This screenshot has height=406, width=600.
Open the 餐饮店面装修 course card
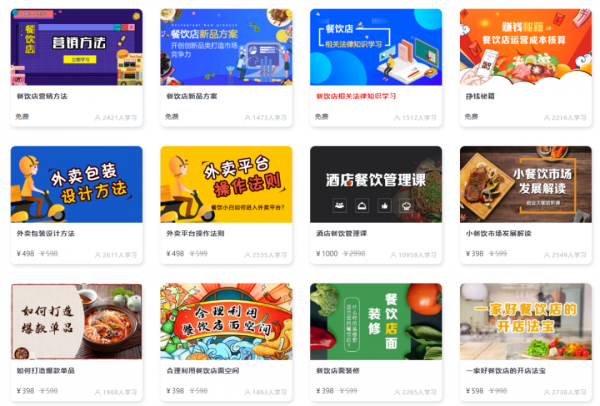(x=376, y=322)
